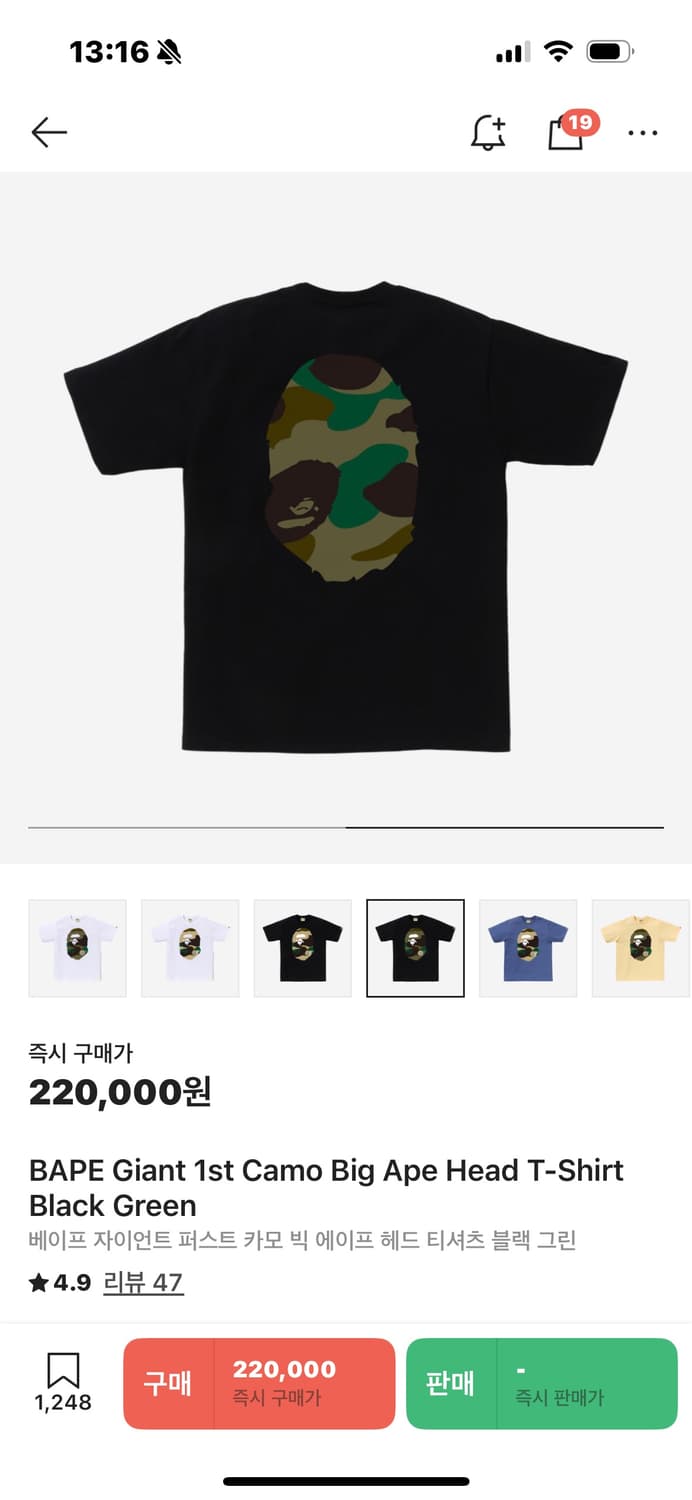692x1500 pixels.
Task: Tap the red 구매 buy button
Action: click(259, 1383)
